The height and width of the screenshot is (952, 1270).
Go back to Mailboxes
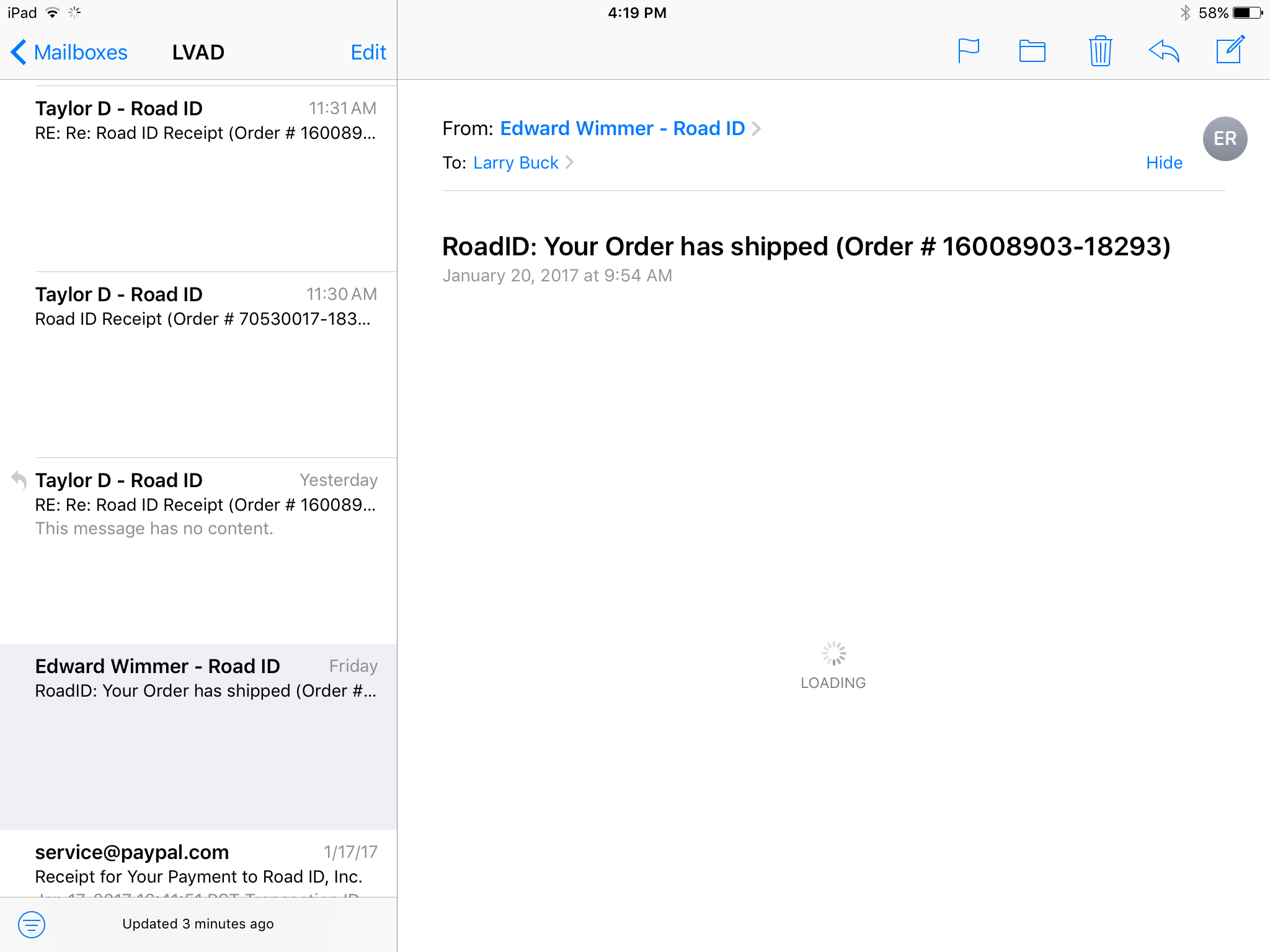tap(69, 52)
